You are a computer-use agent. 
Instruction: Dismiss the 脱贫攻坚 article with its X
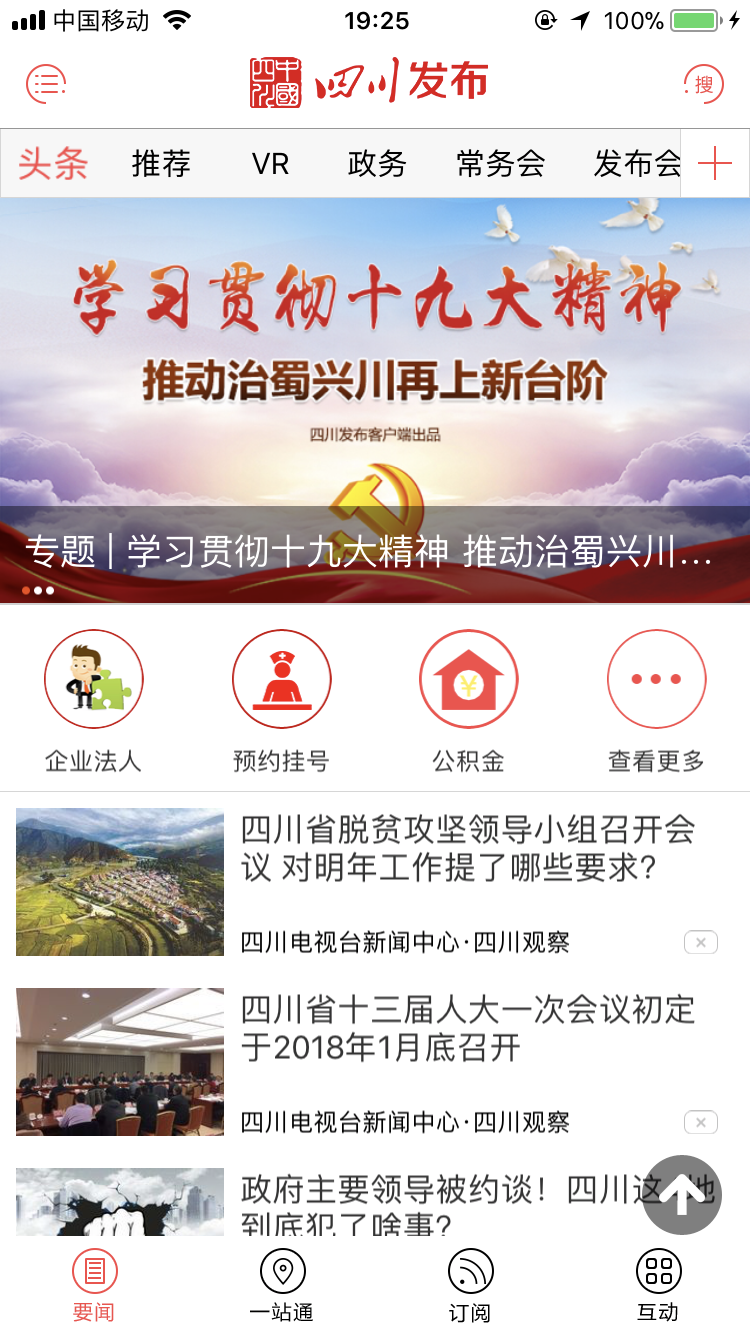701,942
